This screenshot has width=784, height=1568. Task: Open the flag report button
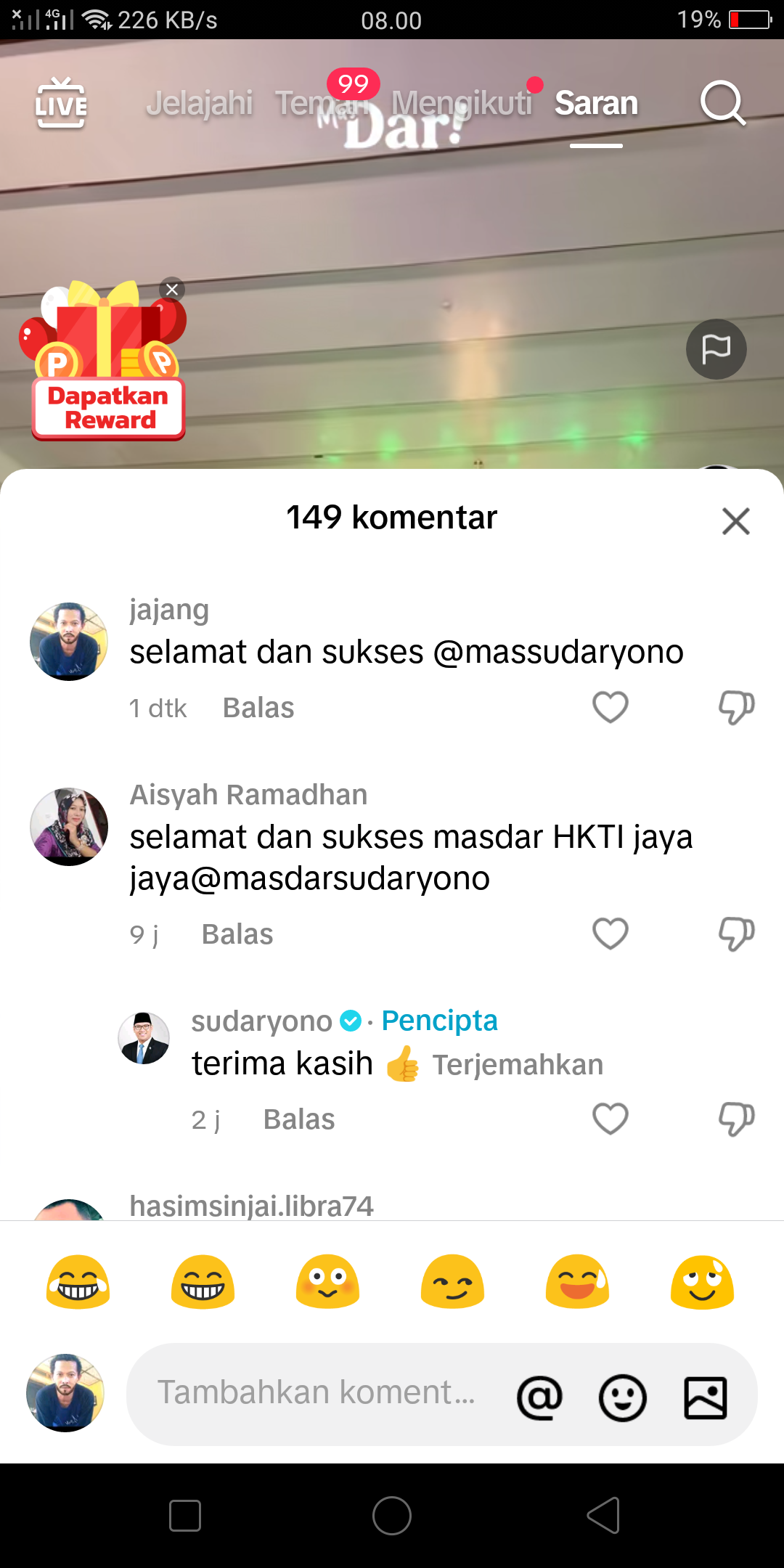pyautogui.click(x=716, y=349)
